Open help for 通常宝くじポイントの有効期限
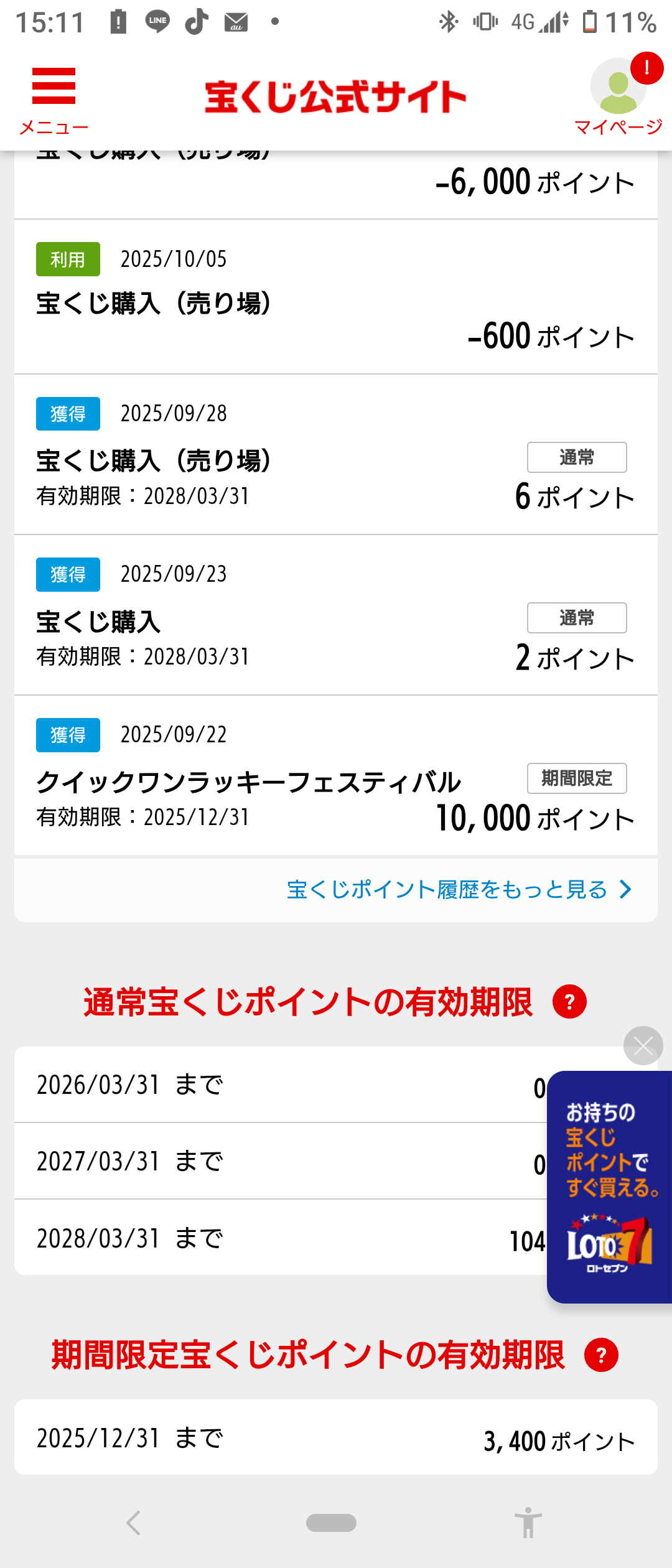Viewport: 672px width, 1568px height. pos(569,1002)
